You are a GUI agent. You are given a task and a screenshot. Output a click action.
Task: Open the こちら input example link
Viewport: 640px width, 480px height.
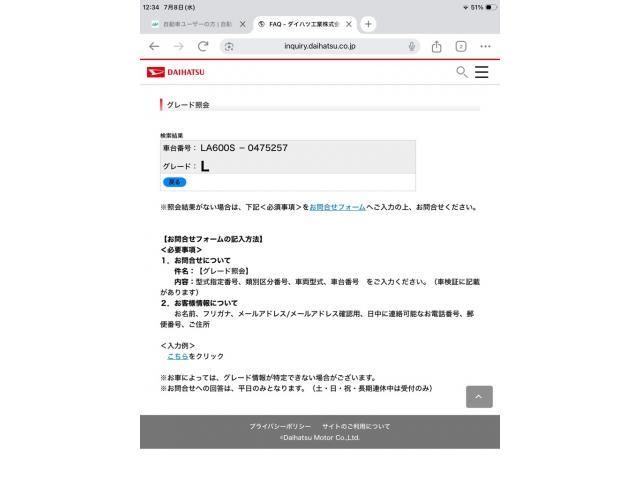(178, 356)
